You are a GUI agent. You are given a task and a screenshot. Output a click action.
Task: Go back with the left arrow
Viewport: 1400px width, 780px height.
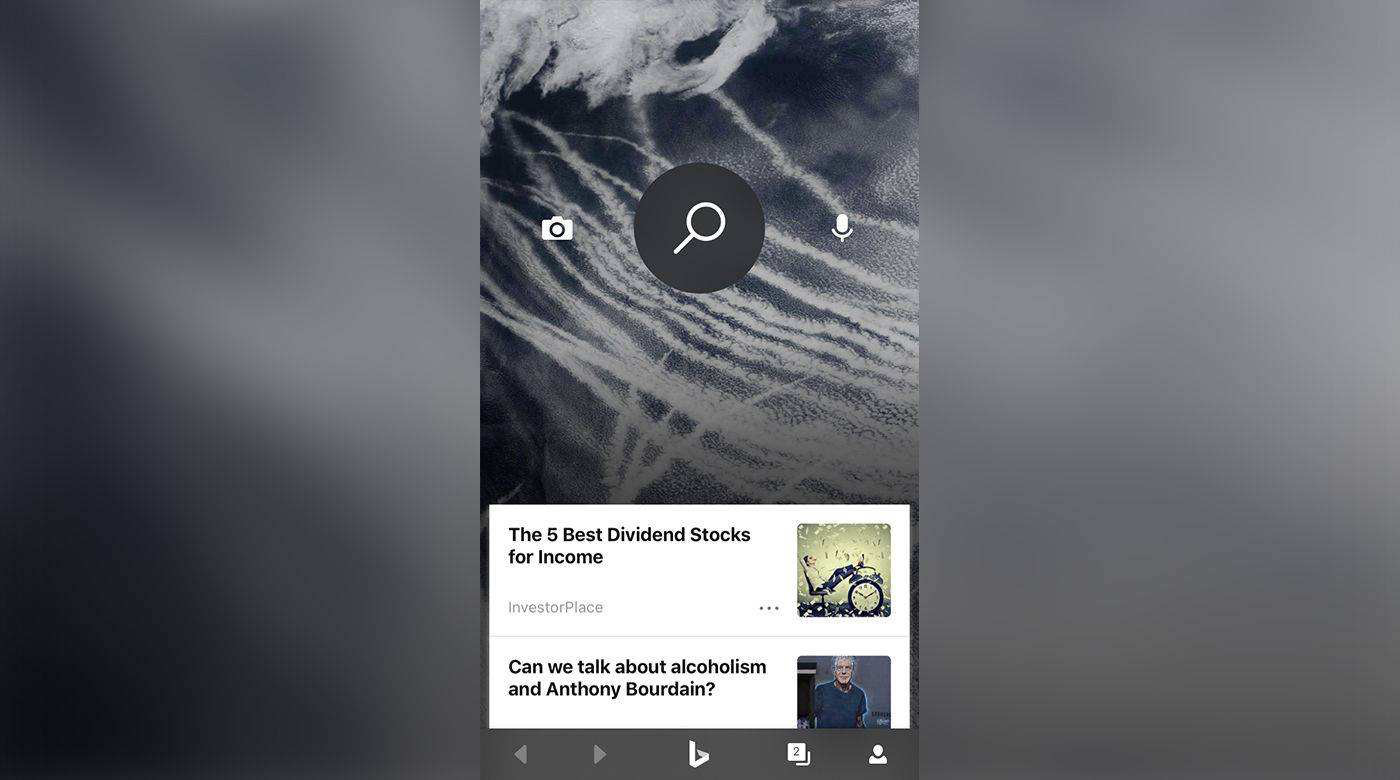click(x=520, y=754)
